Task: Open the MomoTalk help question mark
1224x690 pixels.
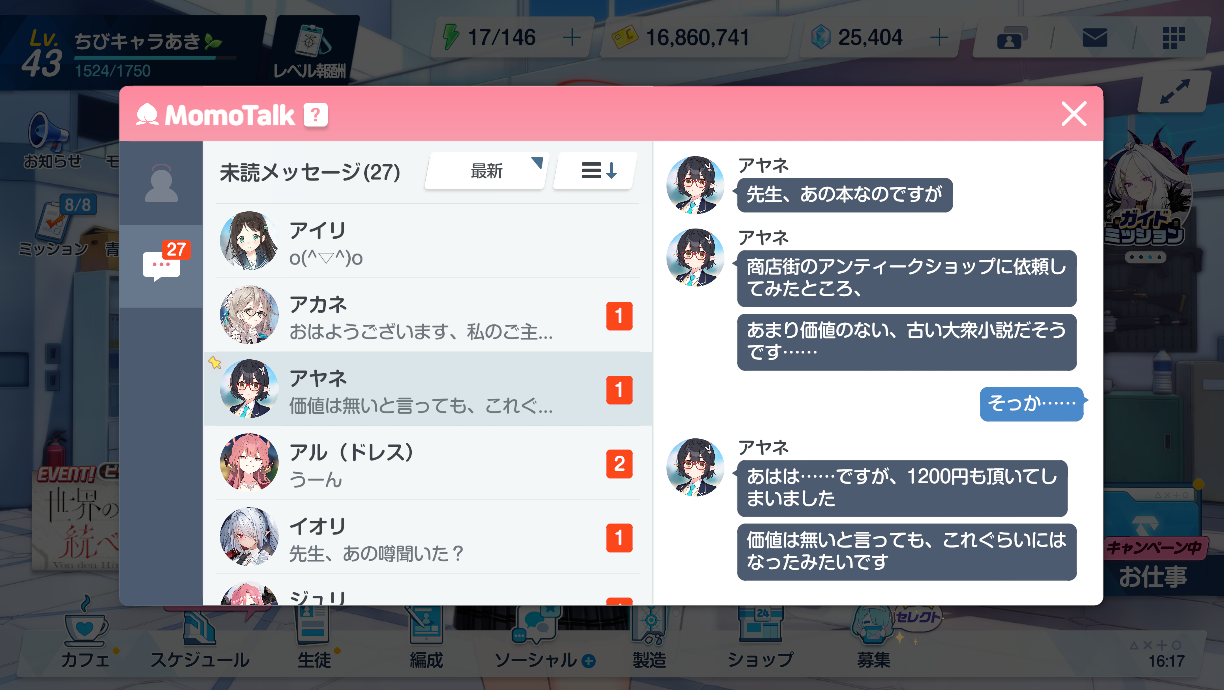Action: (x=316, y=115)
